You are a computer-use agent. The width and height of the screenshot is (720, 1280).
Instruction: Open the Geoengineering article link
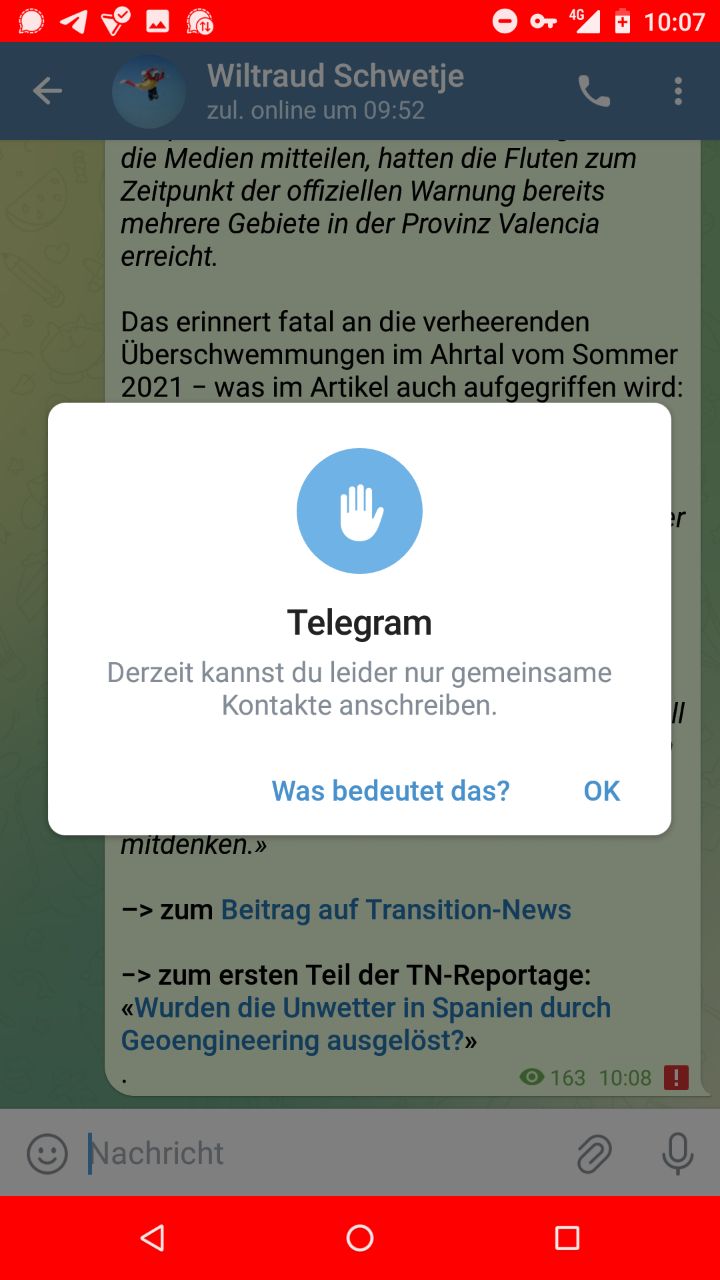pos(366,1024)
